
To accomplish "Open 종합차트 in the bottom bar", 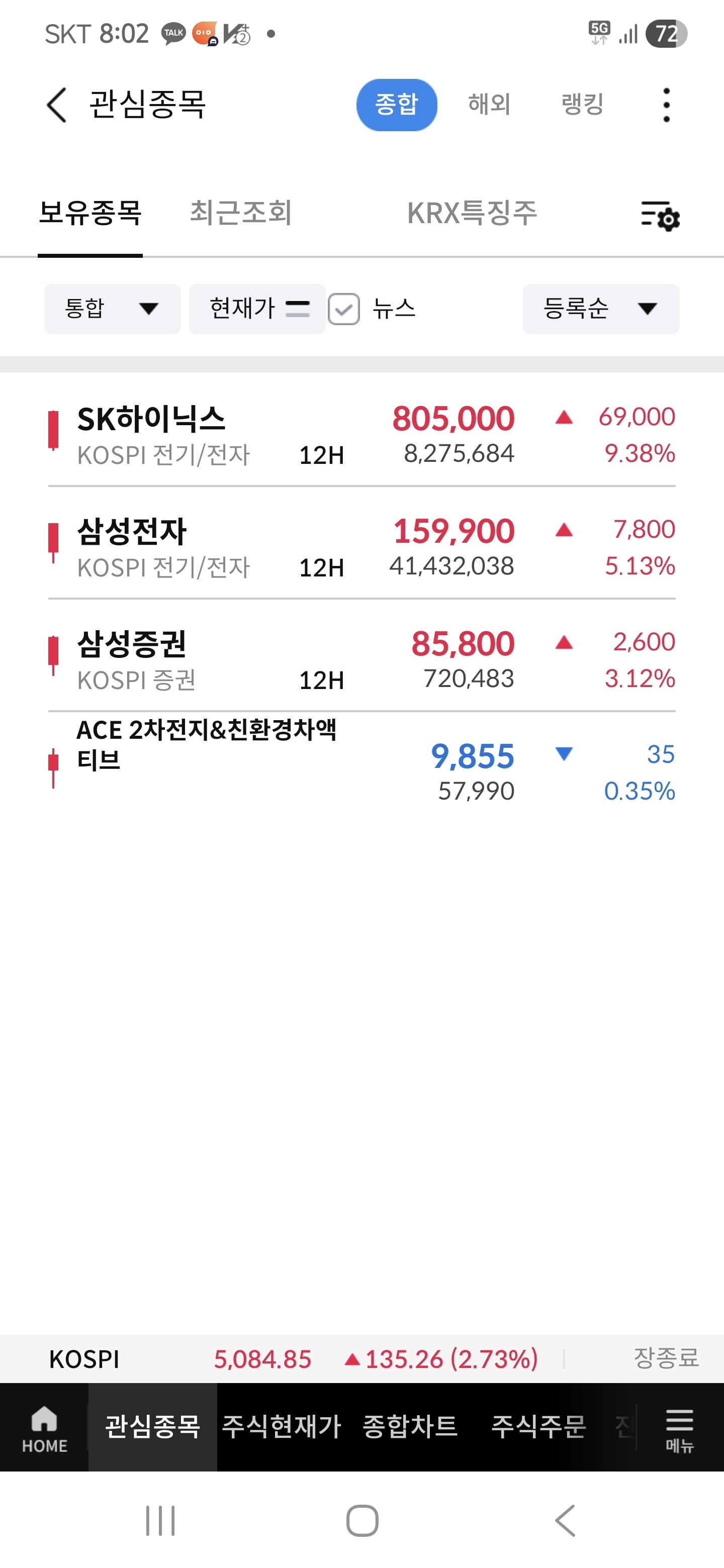I will pos(410,1427).
